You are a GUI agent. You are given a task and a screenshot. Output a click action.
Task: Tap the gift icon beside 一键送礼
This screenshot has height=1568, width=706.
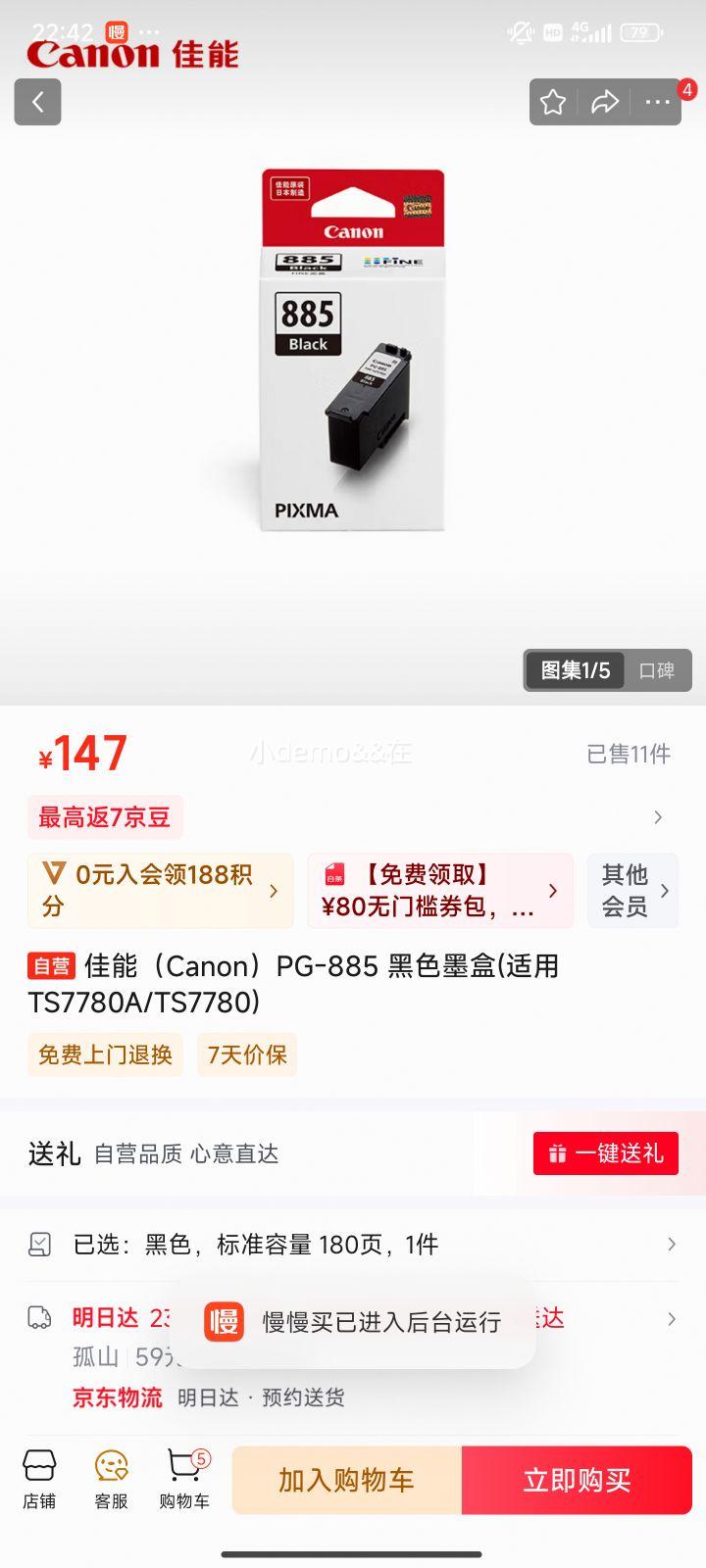coord(558,1153)
